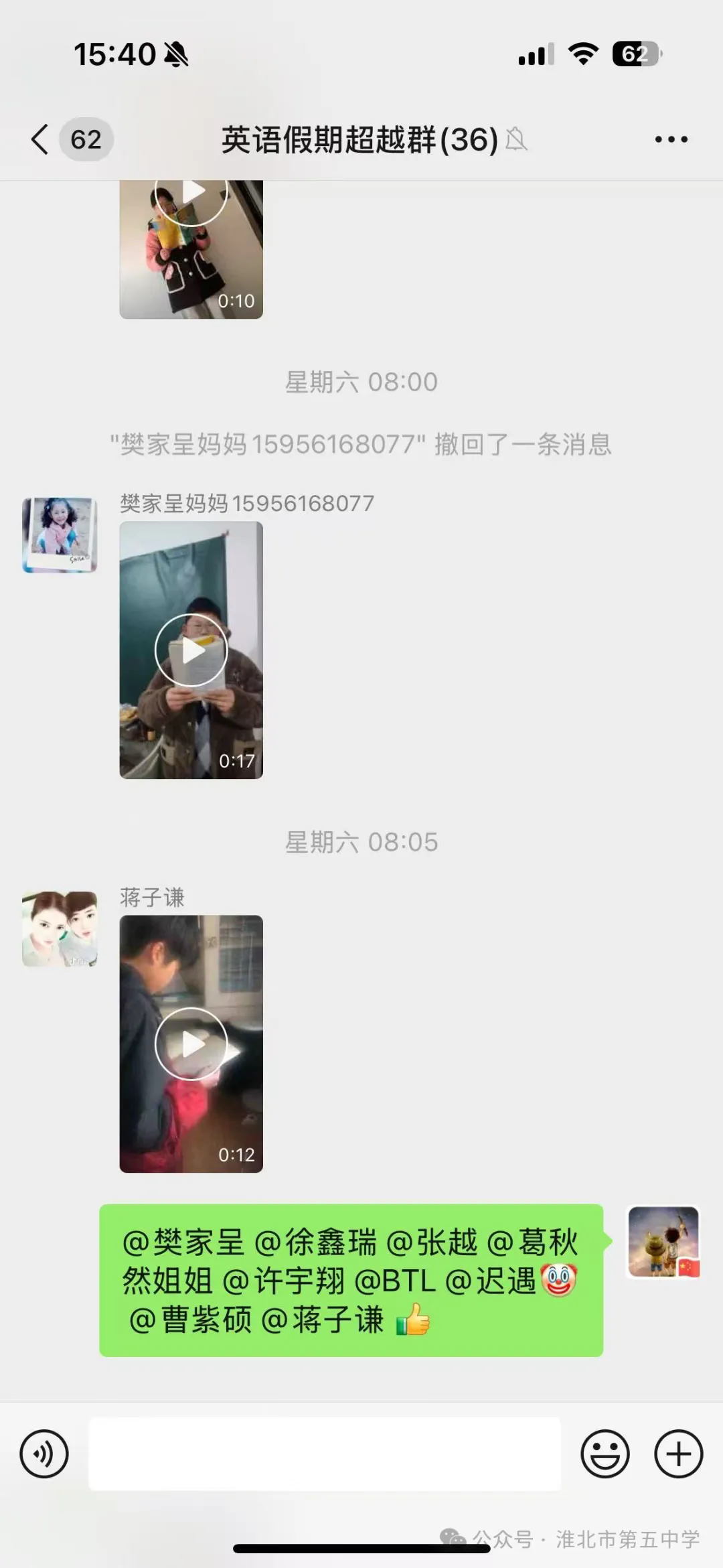Tap the message text field
Screen dimensions: 723x1568
tap(325, 1454)
